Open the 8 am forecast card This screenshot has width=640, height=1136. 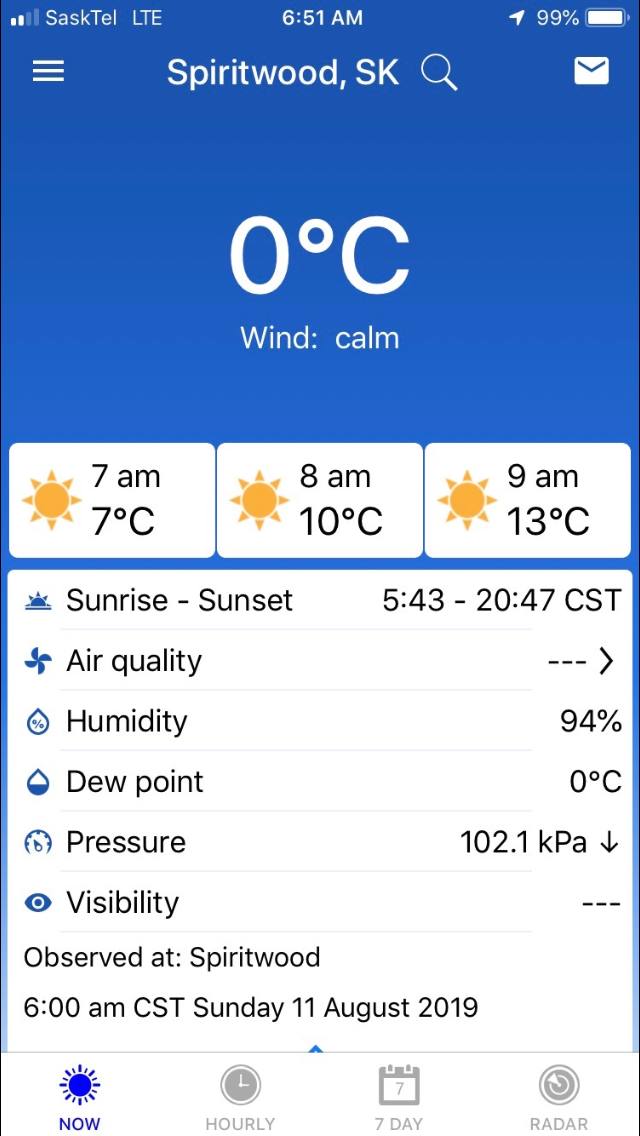pyautogui.click(x=320, y=500)
